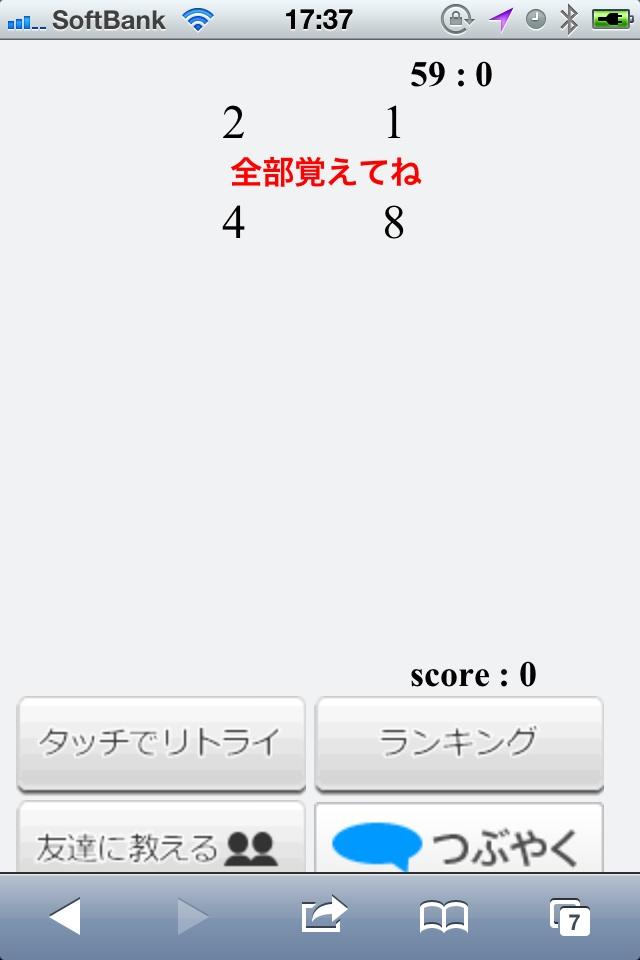
Task: Go back in Safari
Action: point(65,915)
